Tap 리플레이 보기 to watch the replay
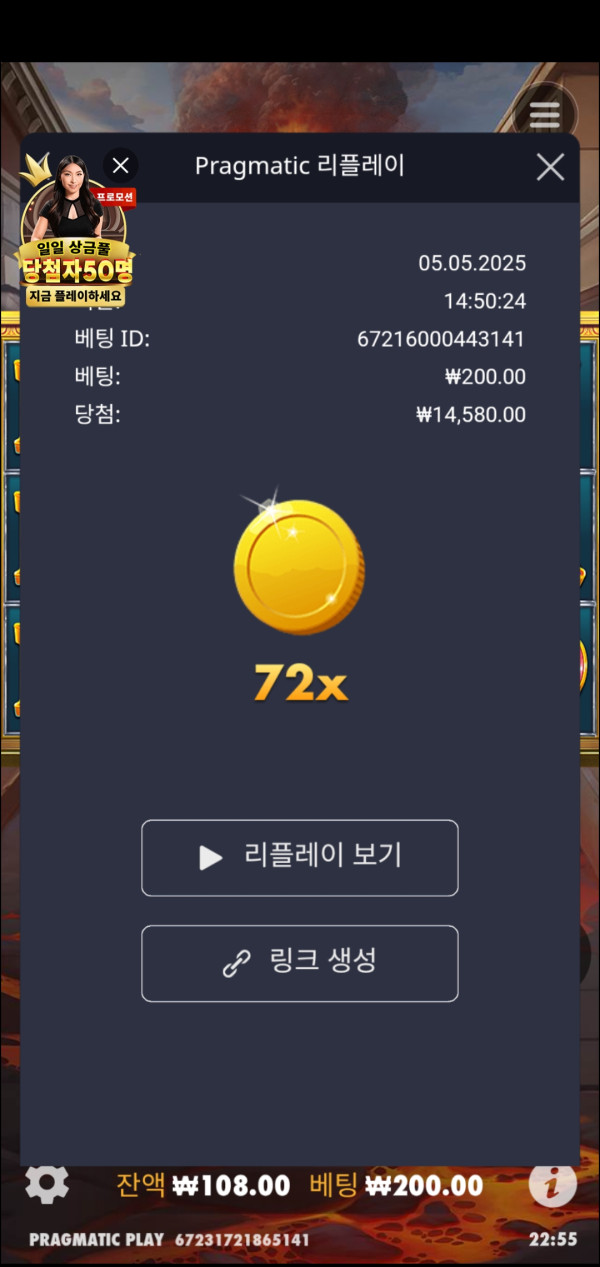 pyautogui.click(x=300, y=857)
